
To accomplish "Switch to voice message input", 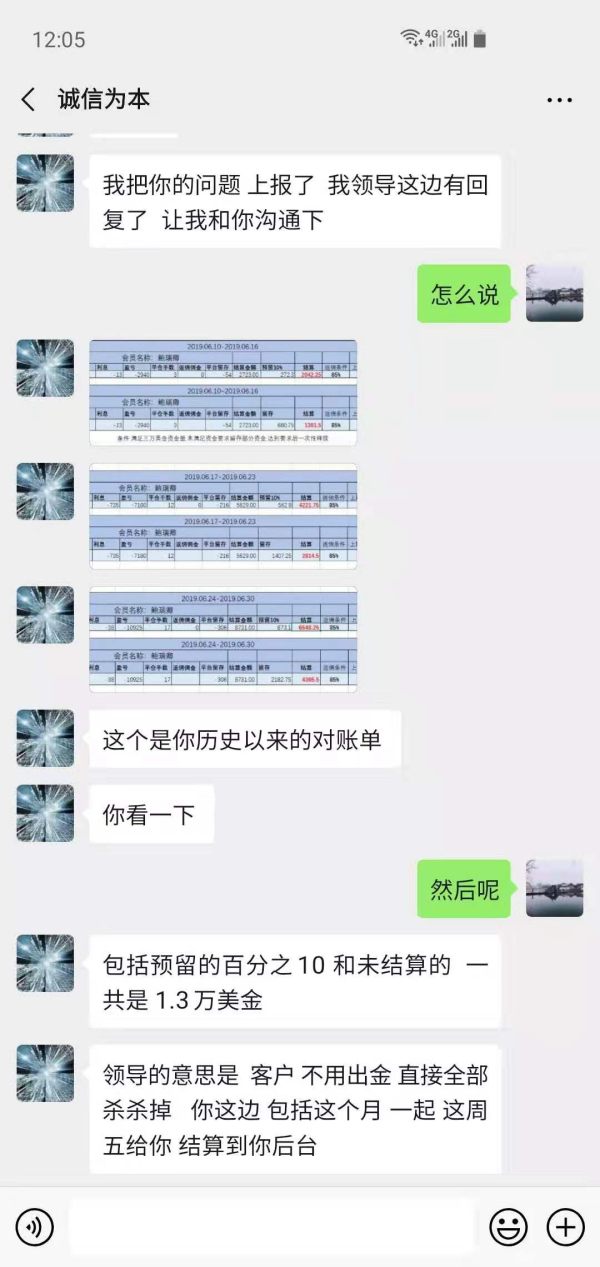I will coord(35,1226).
